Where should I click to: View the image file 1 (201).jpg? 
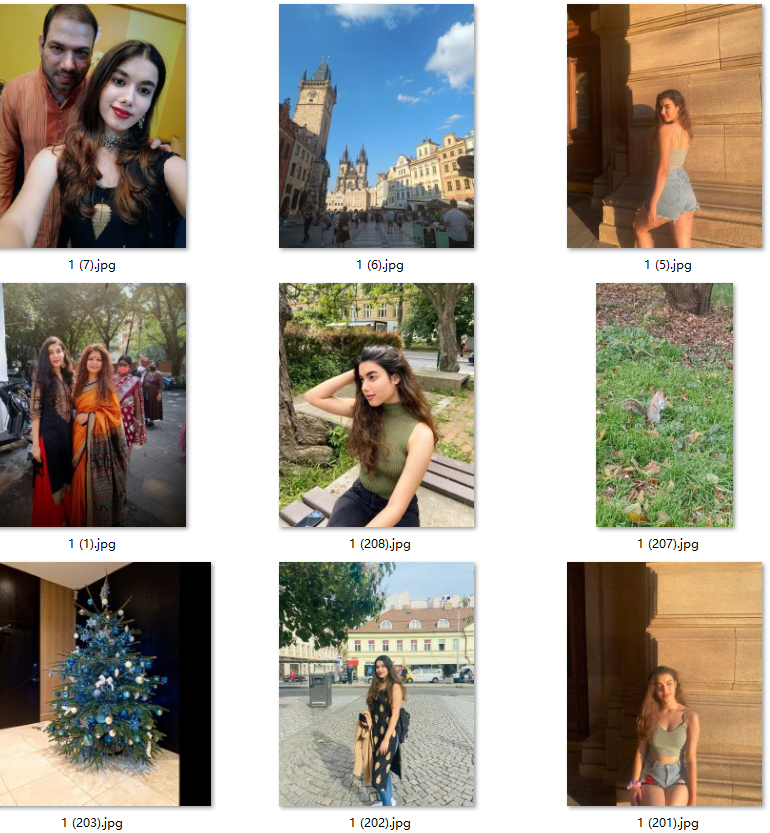(x=664, y=684)
